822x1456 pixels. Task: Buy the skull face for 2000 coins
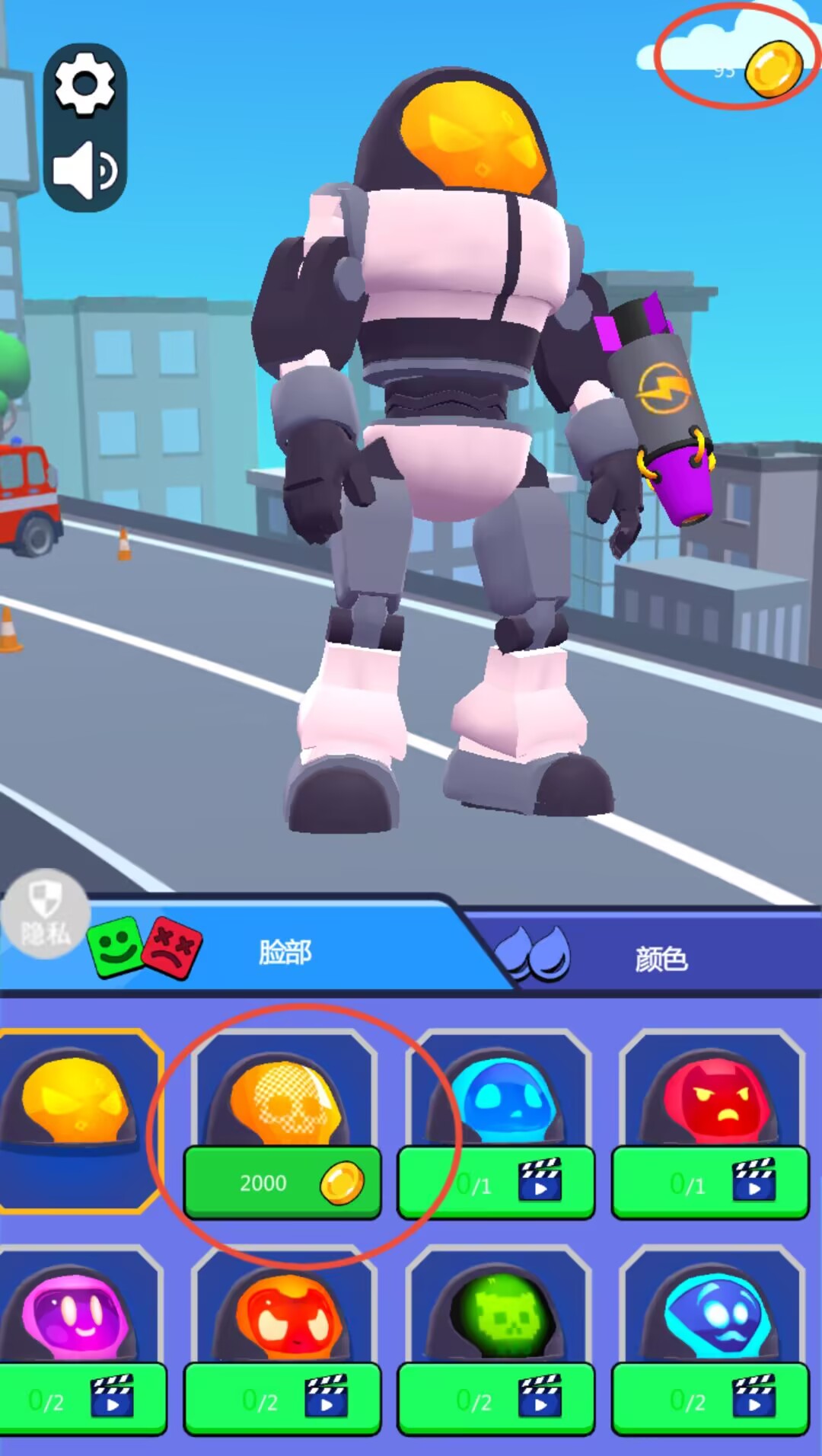coord(282,1182)
